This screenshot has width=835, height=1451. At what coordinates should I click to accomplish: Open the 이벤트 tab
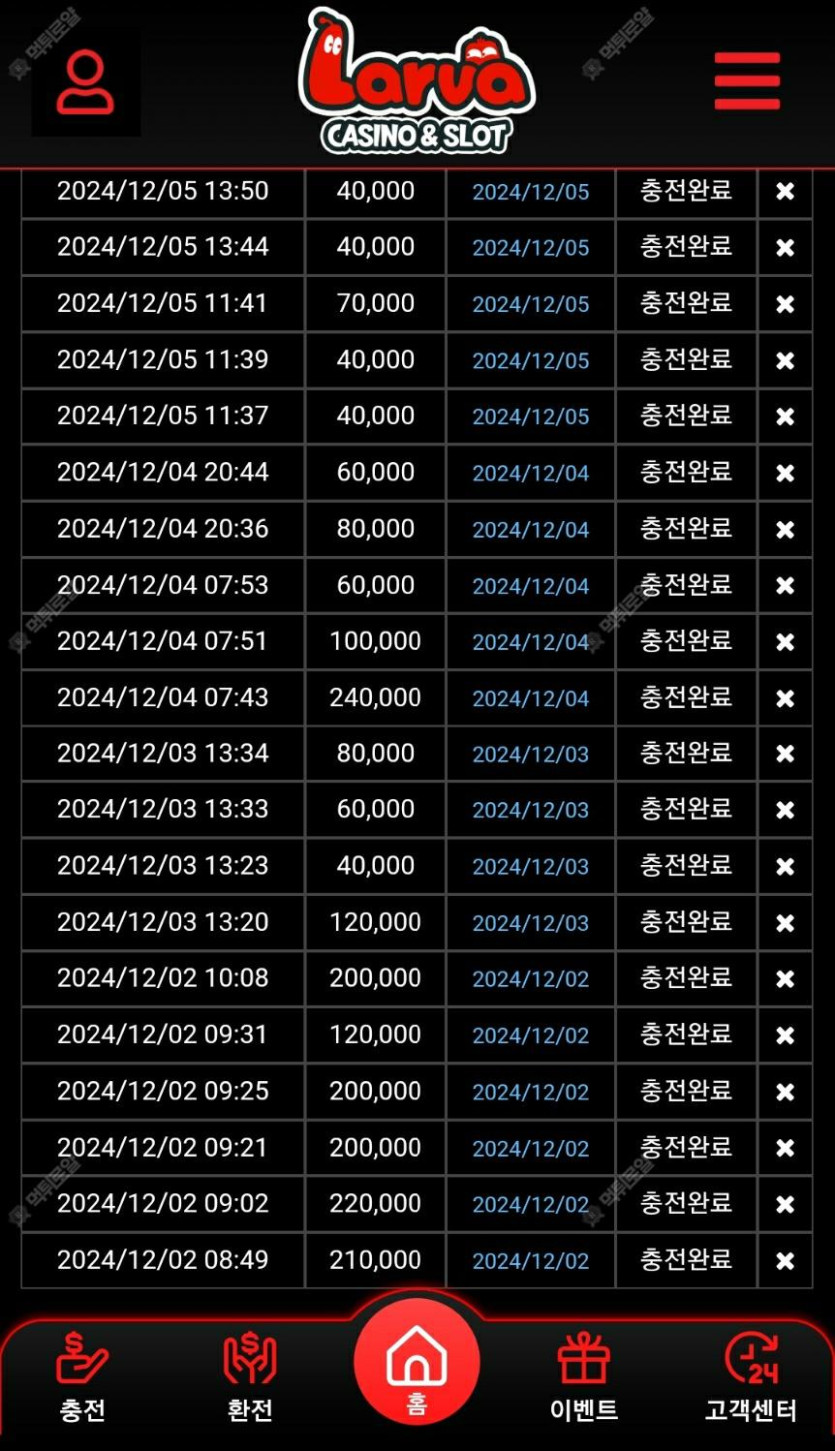[584, 1376]
